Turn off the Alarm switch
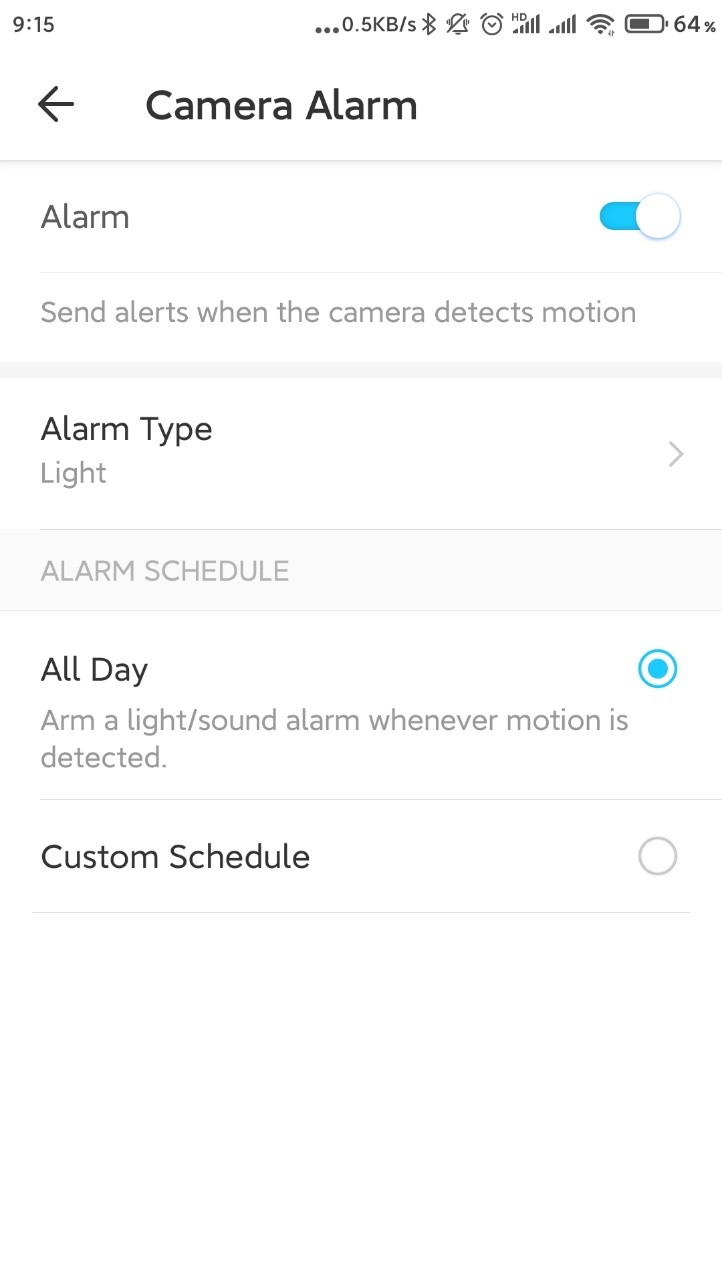Image resolution: width=722 pixels, height=1280 pixels. coord(640,217)
